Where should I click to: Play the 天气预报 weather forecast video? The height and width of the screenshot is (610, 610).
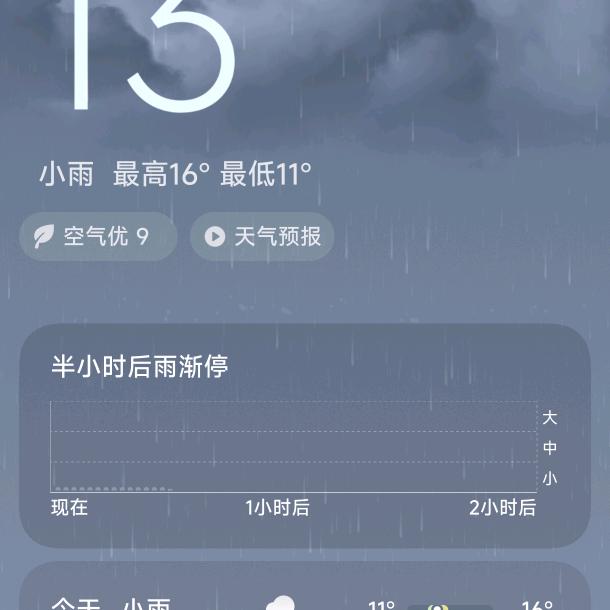tap(263, 237)
